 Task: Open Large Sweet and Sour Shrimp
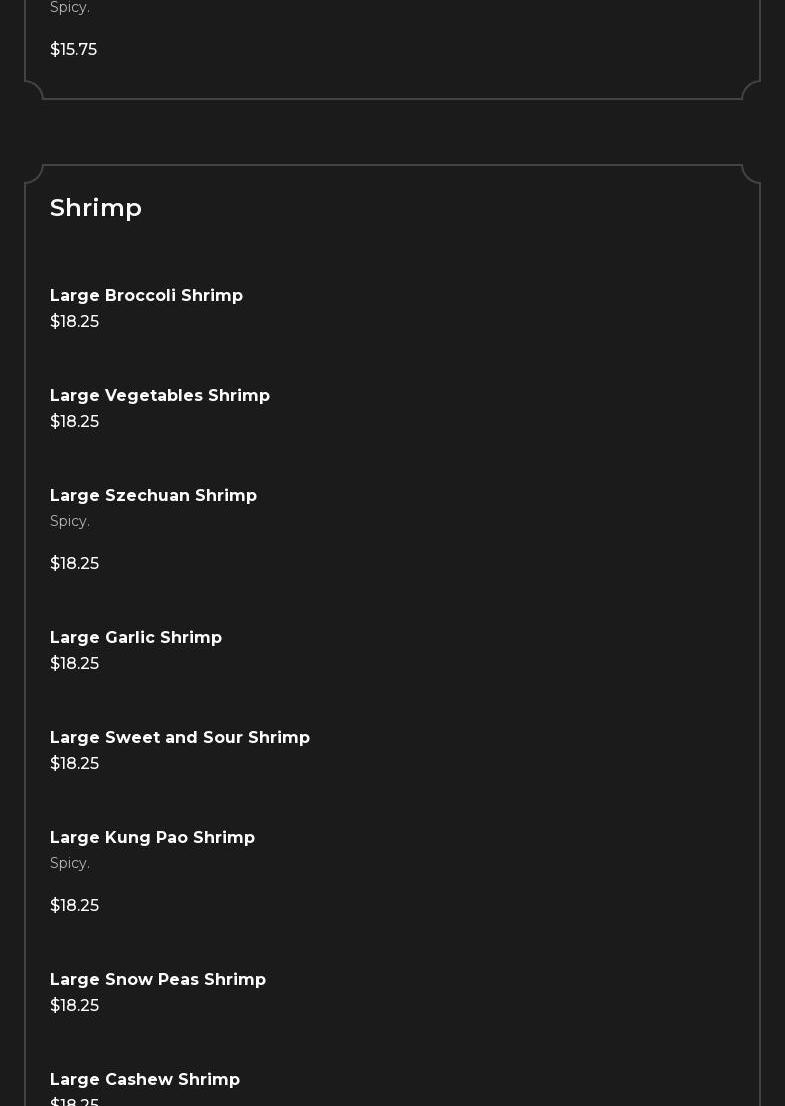tap(180, 738)
